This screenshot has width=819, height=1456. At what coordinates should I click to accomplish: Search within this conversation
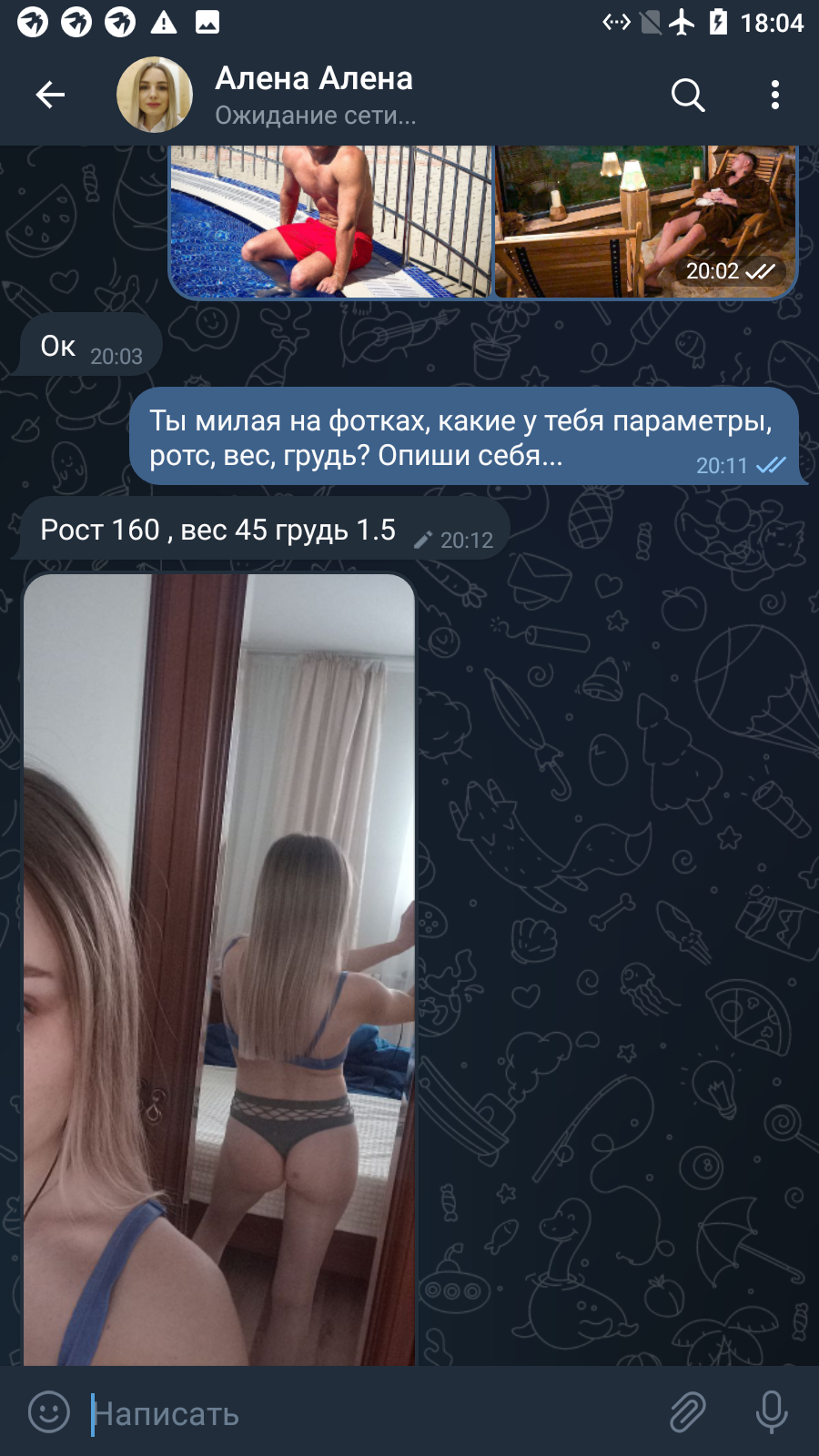[x=688, y=95]
